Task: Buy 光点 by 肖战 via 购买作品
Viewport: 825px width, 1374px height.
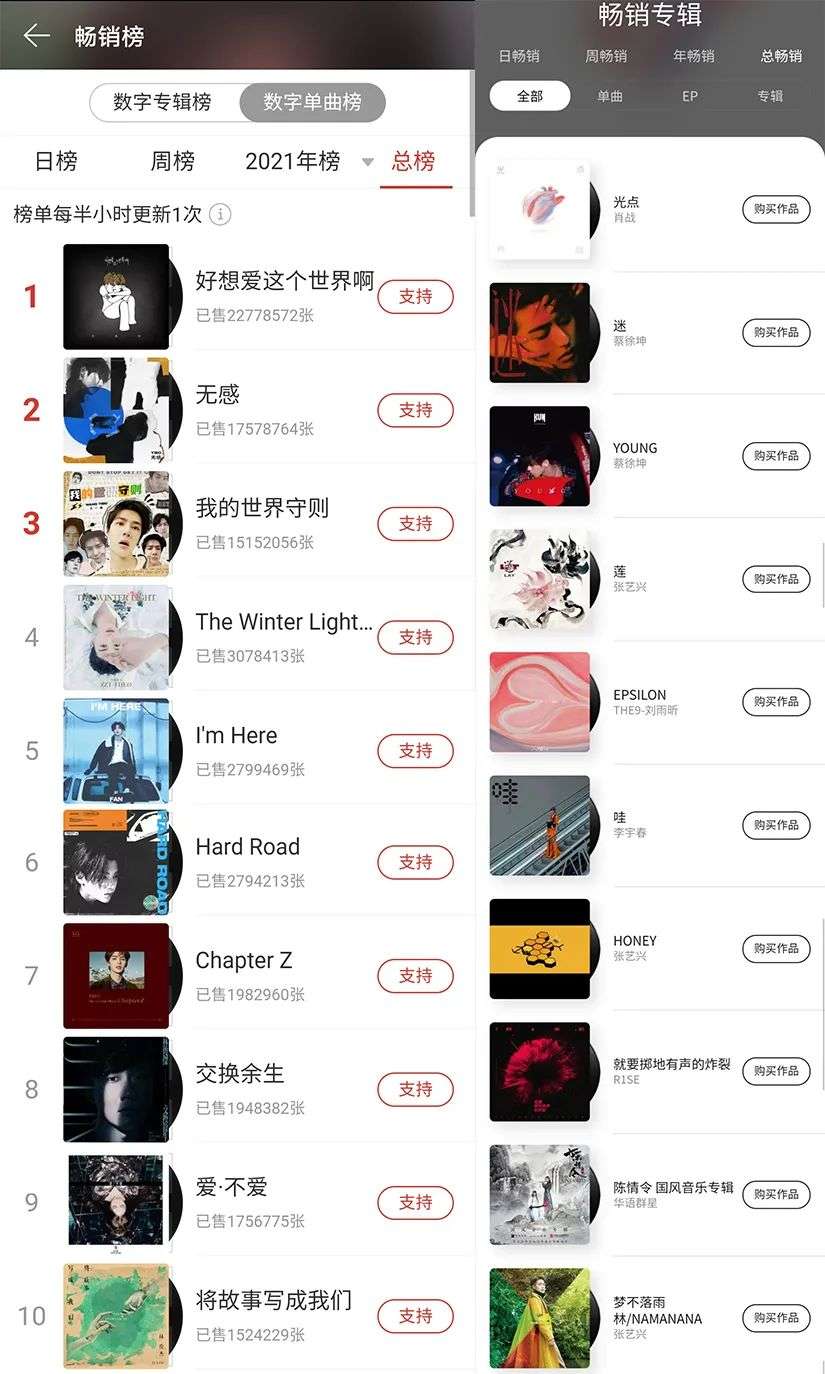Action: tap(776, 209)
